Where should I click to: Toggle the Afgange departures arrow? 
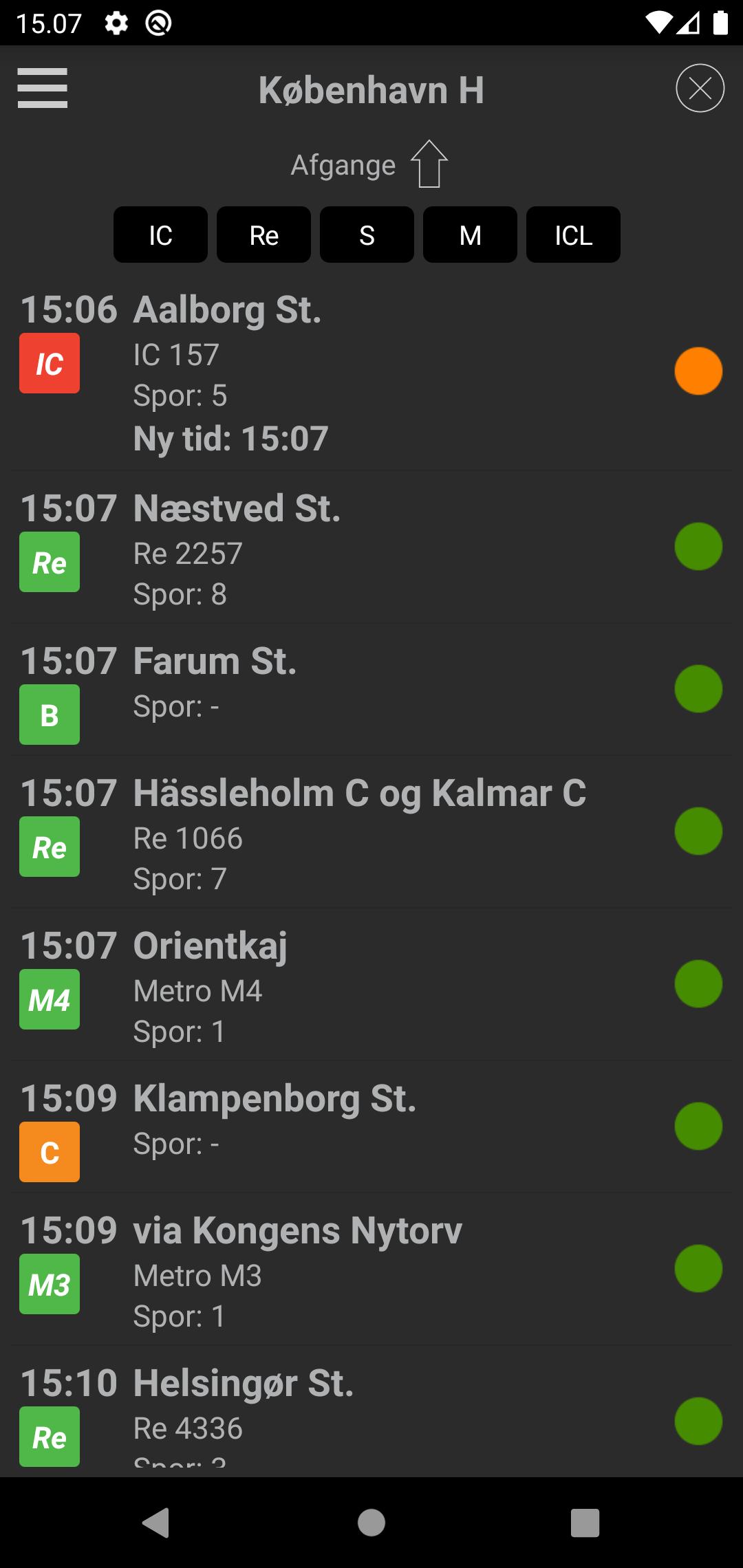pyautogui.click(x=429, y=164)
